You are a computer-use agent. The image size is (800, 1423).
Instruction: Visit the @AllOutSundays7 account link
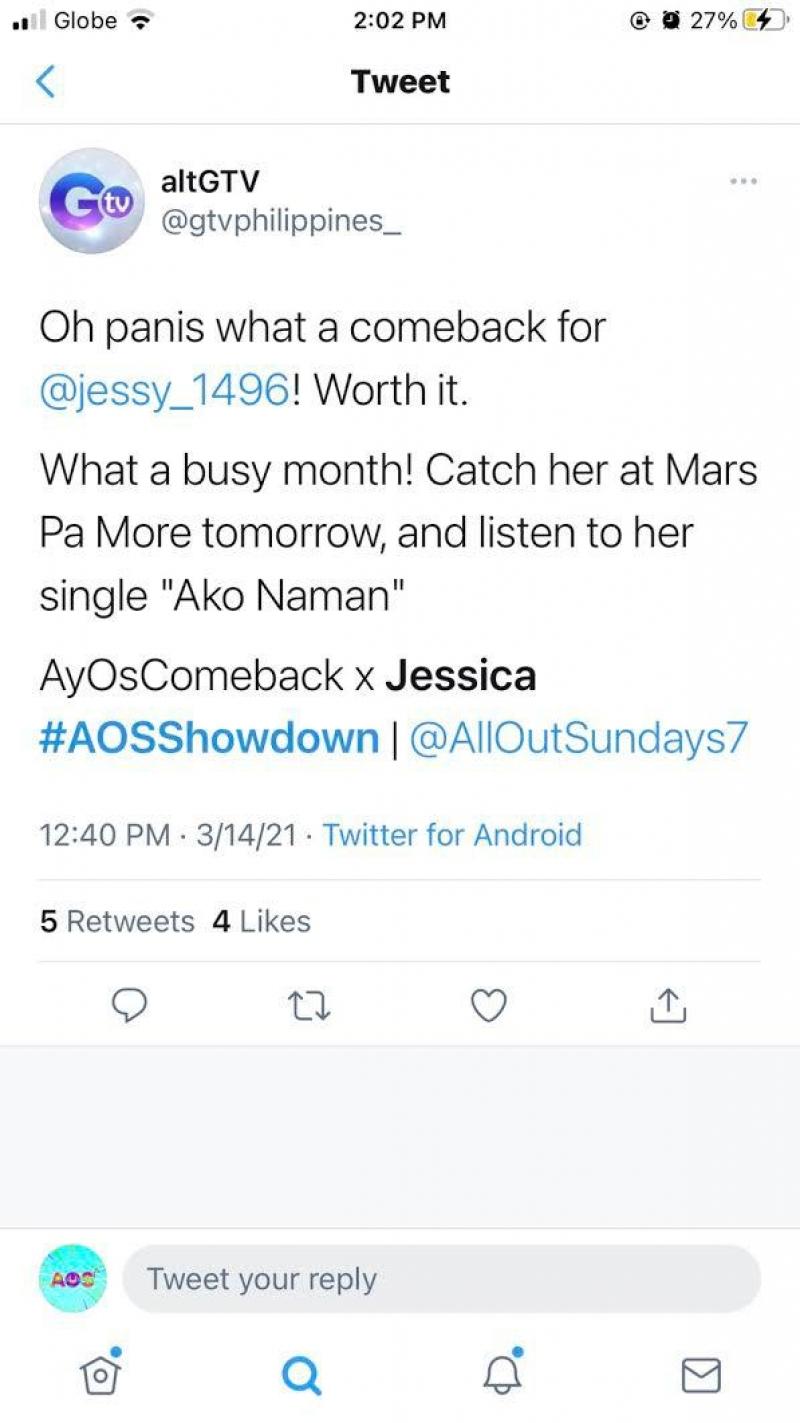click(x=580, y=738)
